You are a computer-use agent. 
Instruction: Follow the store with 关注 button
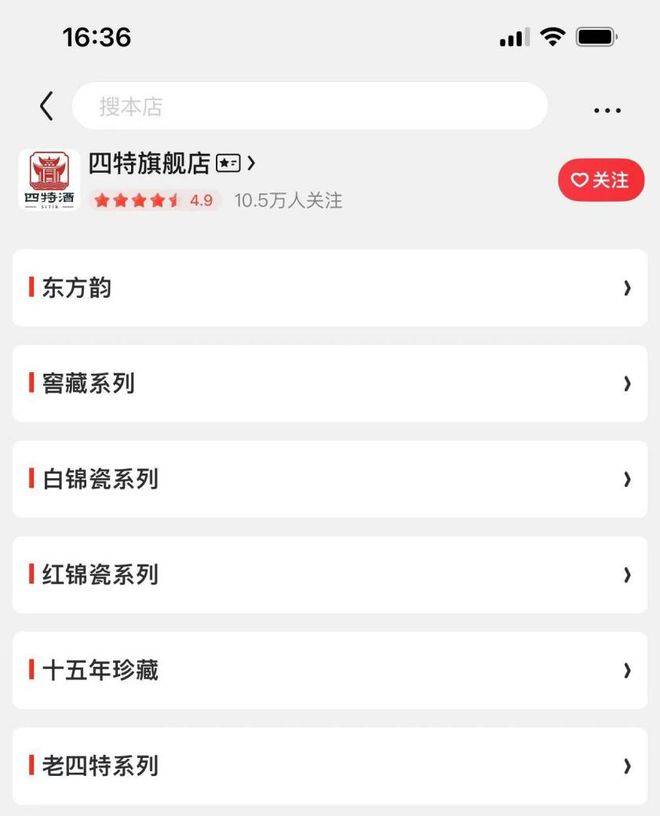pos(600,180)
